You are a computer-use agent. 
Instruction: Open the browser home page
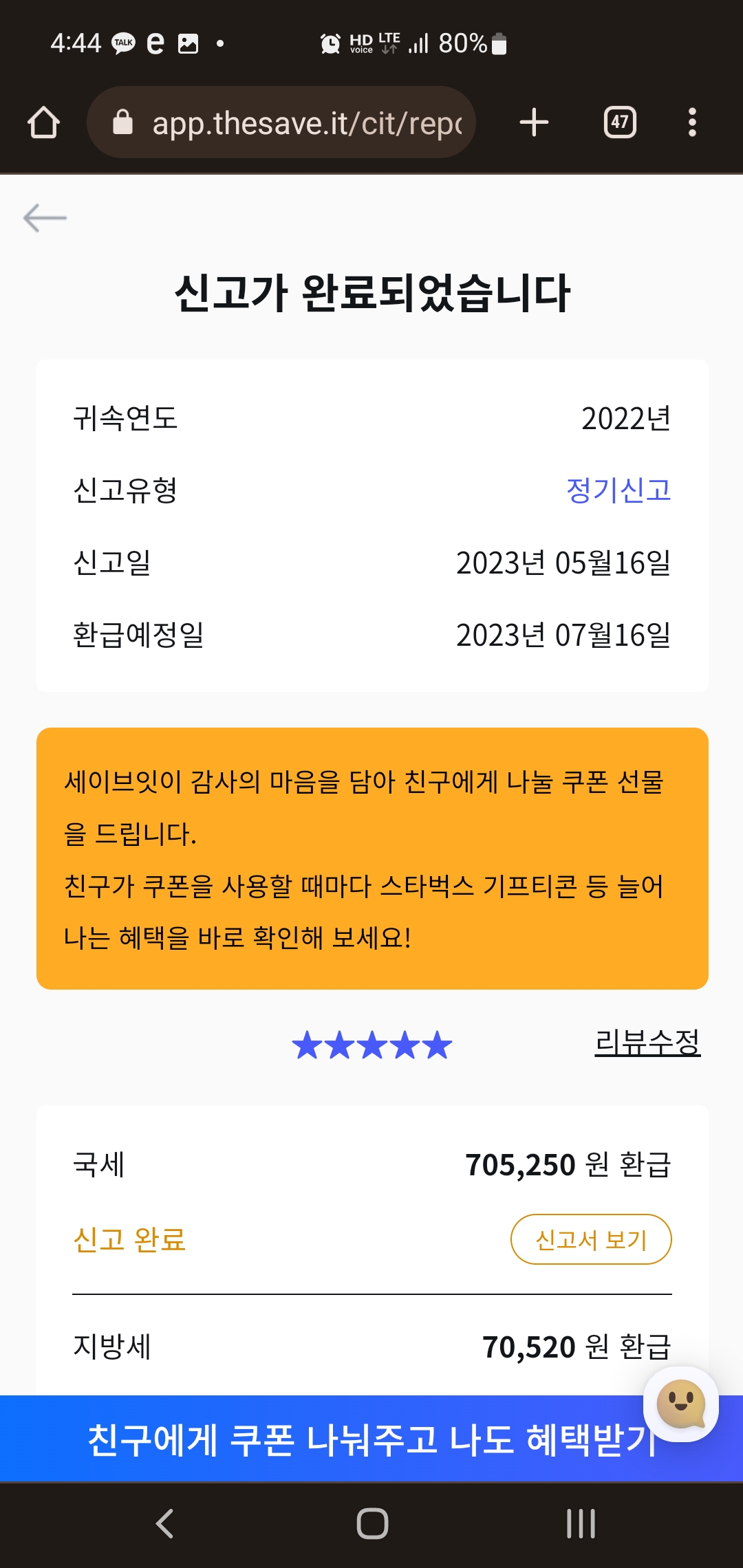click(x=43, y=122)
